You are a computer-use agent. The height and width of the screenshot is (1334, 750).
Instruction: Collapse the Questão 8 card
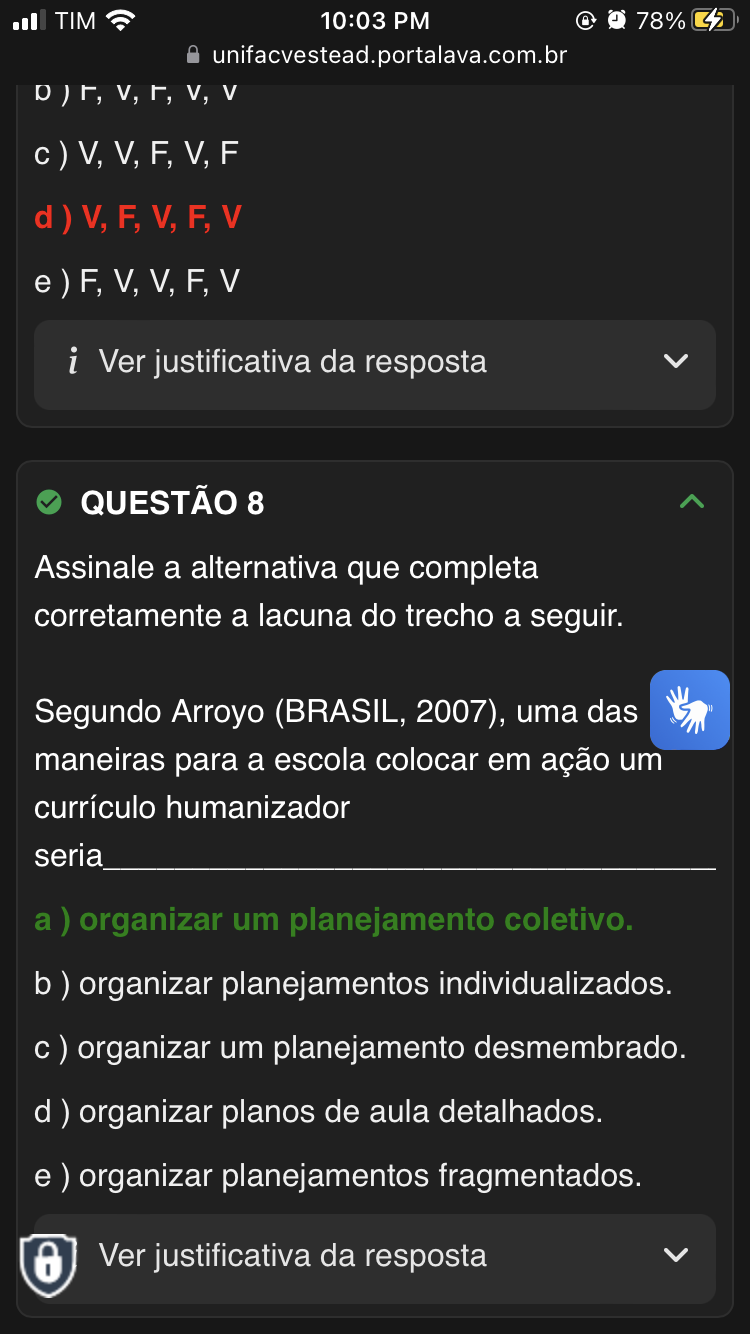[691, 502]
